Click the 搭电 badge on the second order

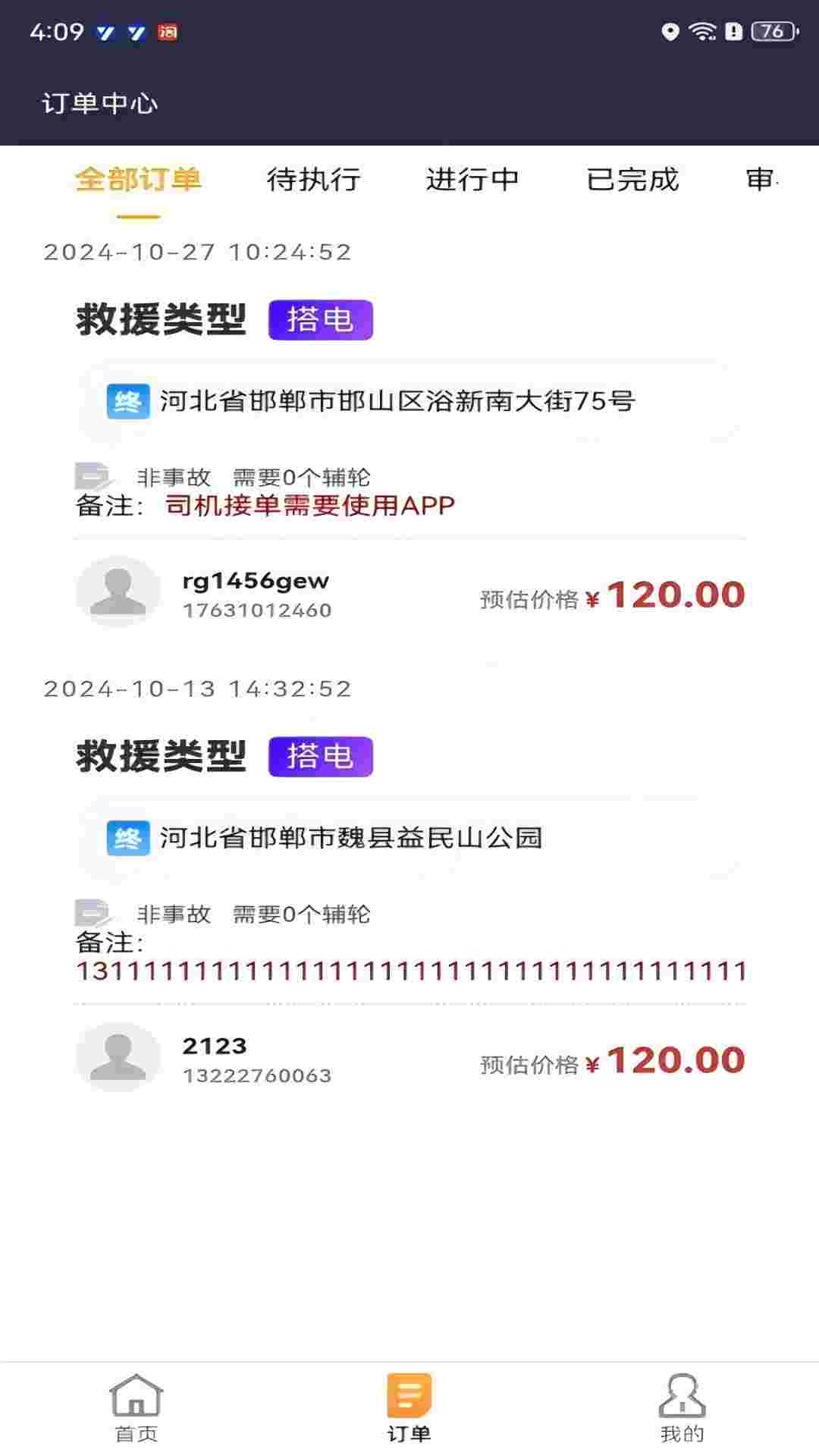pos(322,756)
